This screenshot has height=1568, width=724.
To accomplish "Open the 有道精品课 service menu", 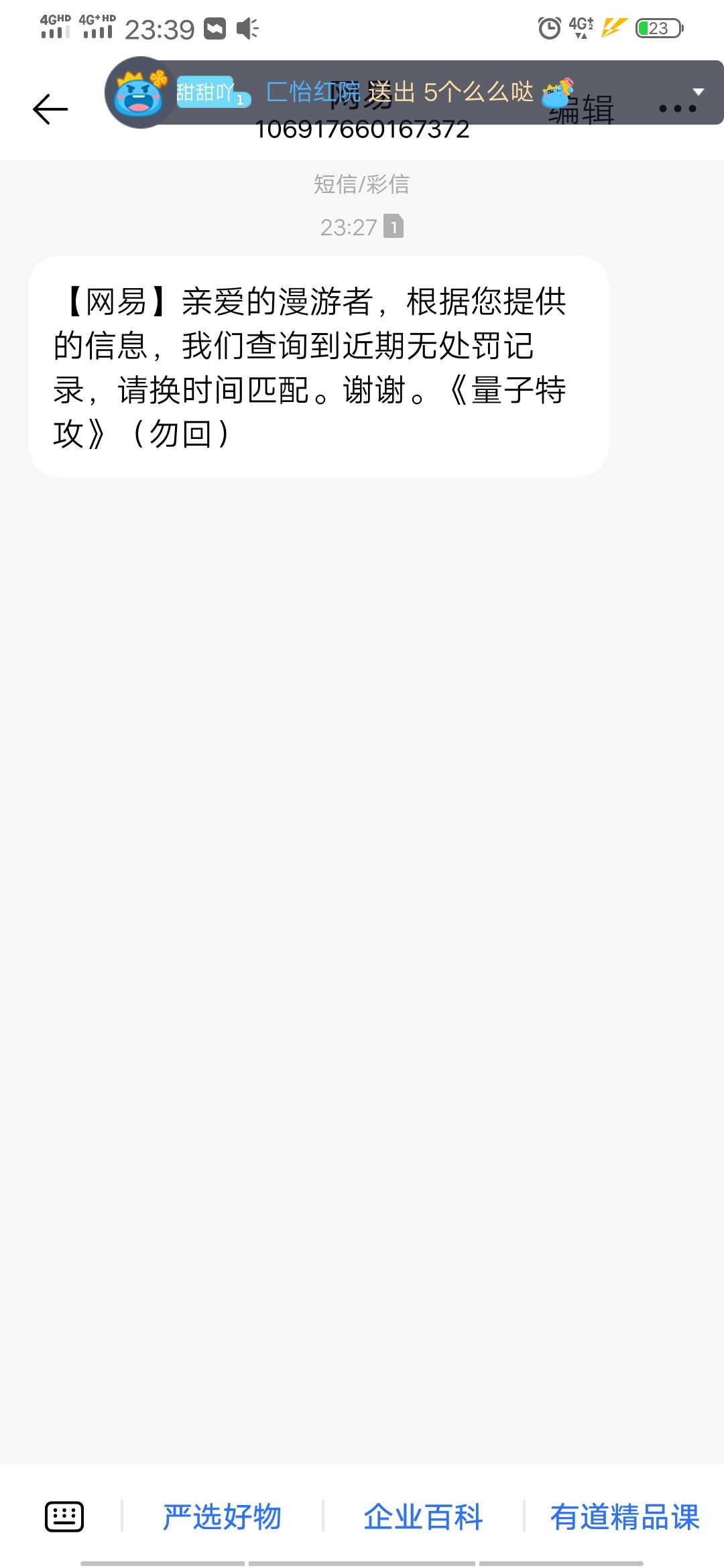I will 624,1517.
